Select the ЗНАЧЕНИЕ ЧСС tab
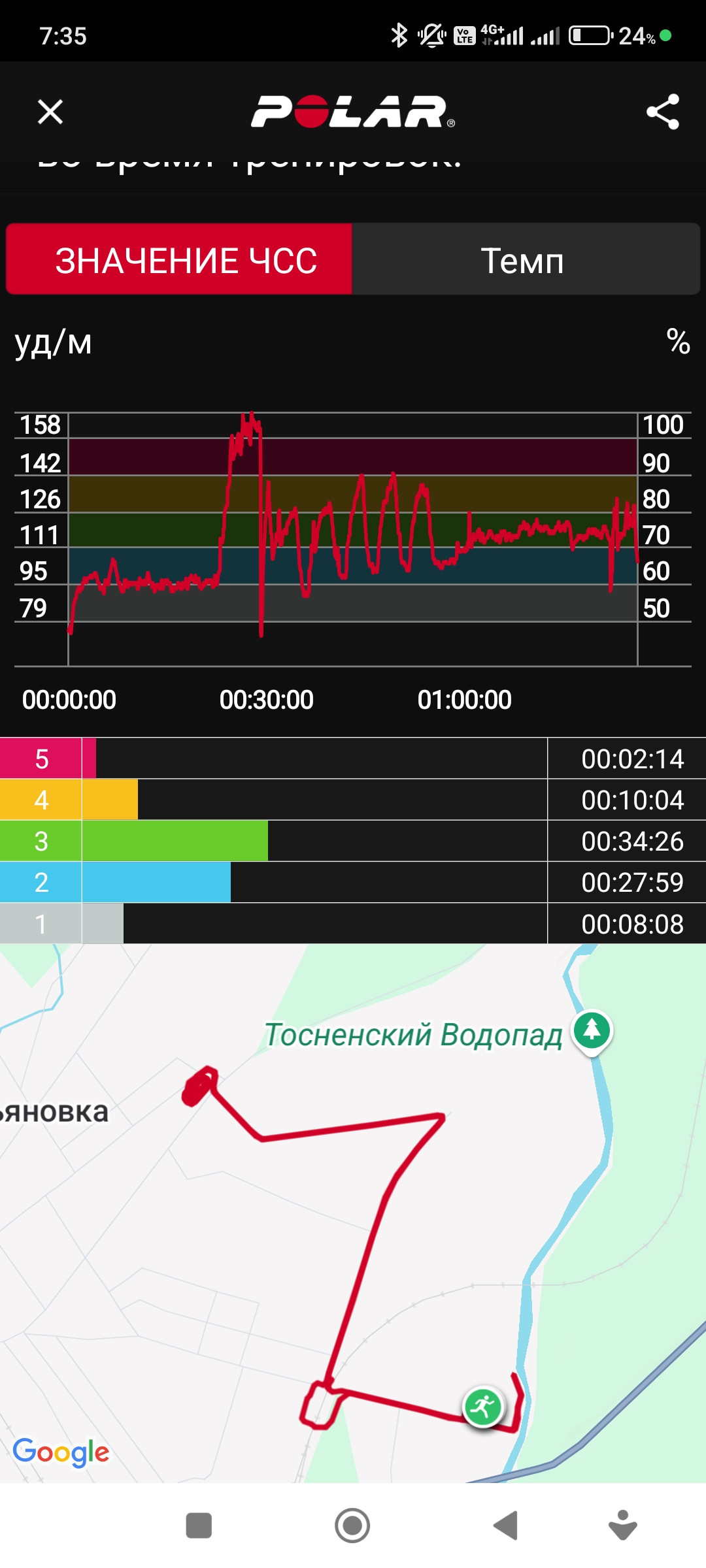 click(179, 259)
